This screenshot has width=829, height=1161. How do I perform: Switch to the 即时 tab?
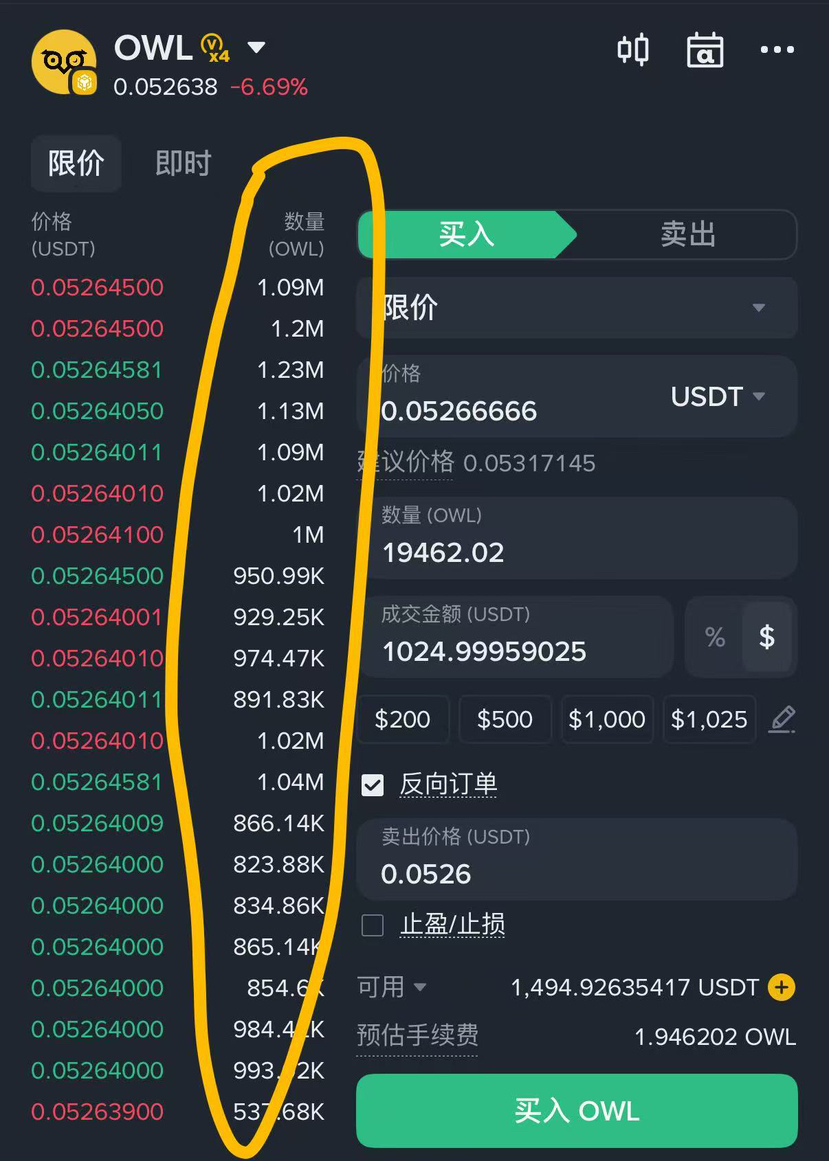(183, 163)
